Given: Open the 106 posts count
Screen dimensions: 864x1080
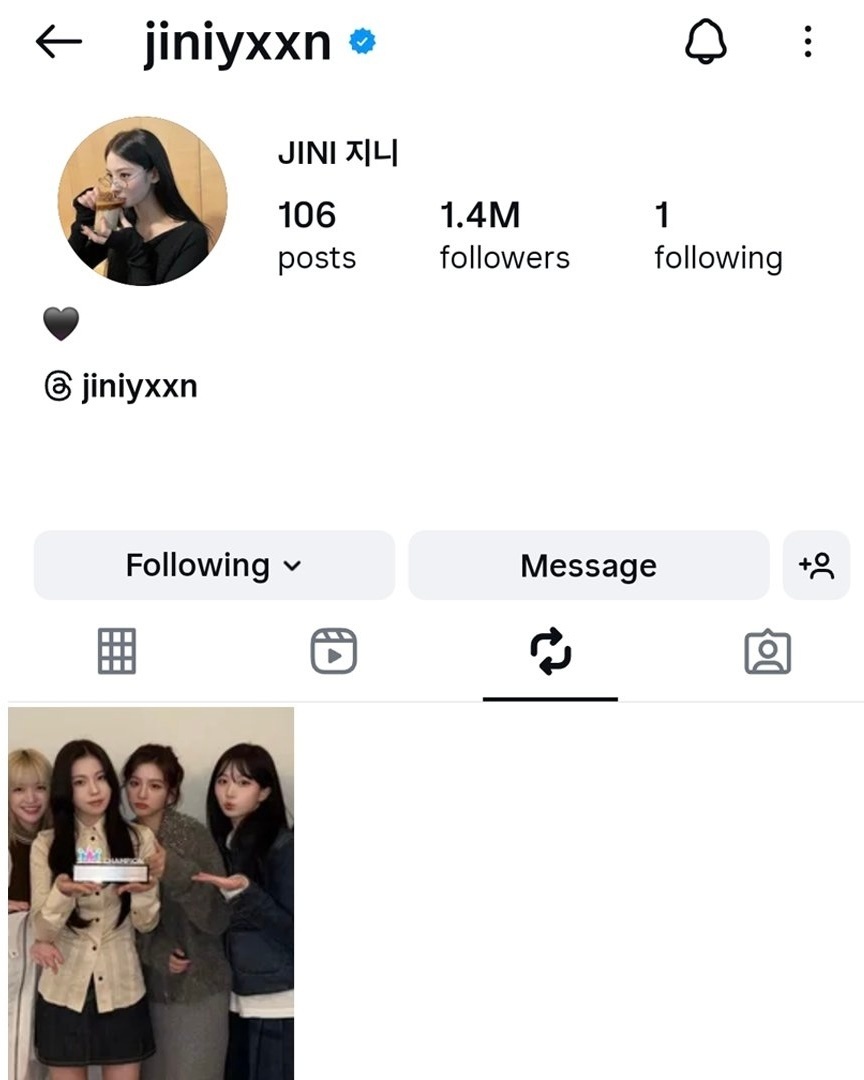Looking at the screenshot, I should click(x=316, y=234).
